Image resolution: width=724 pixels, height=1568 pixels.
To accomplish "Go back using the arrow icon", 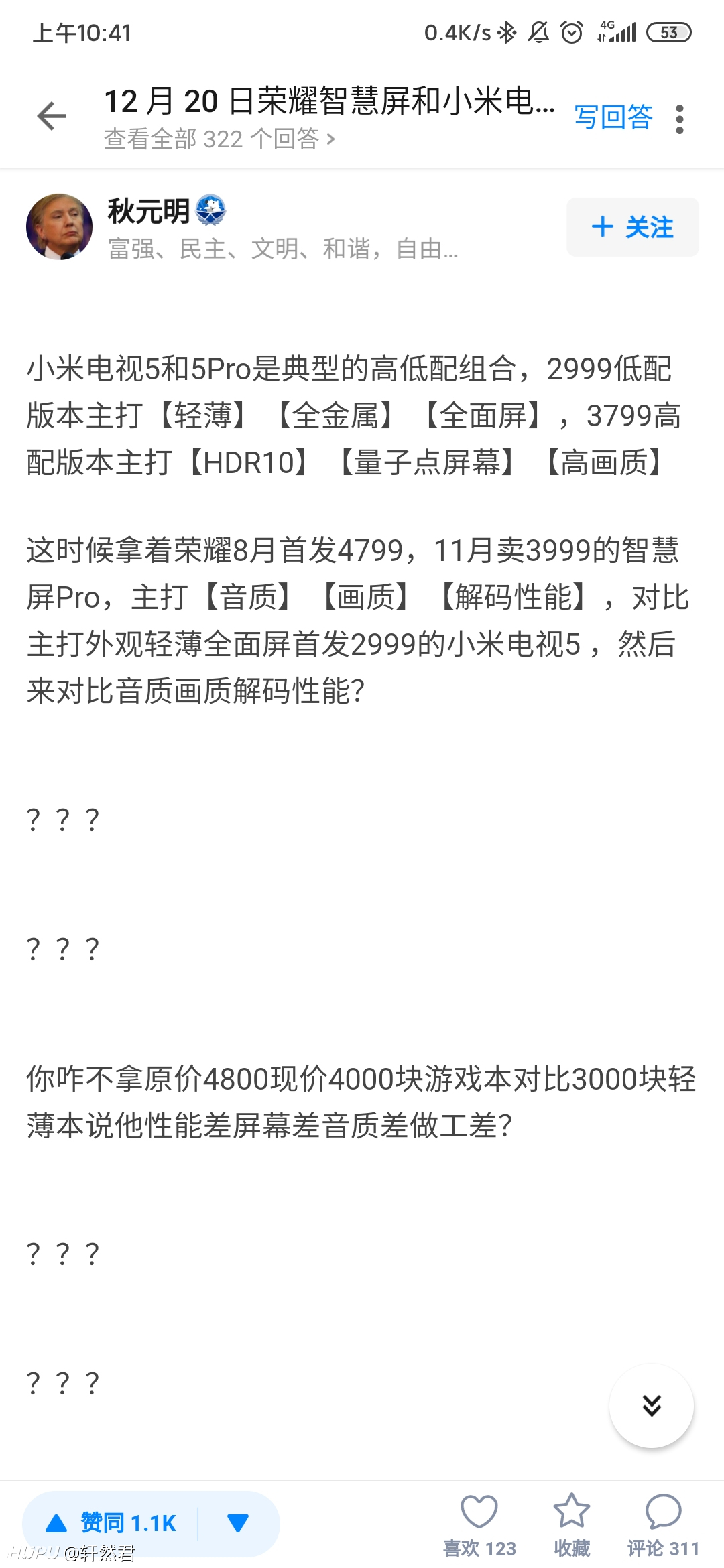I will (52, 117).
